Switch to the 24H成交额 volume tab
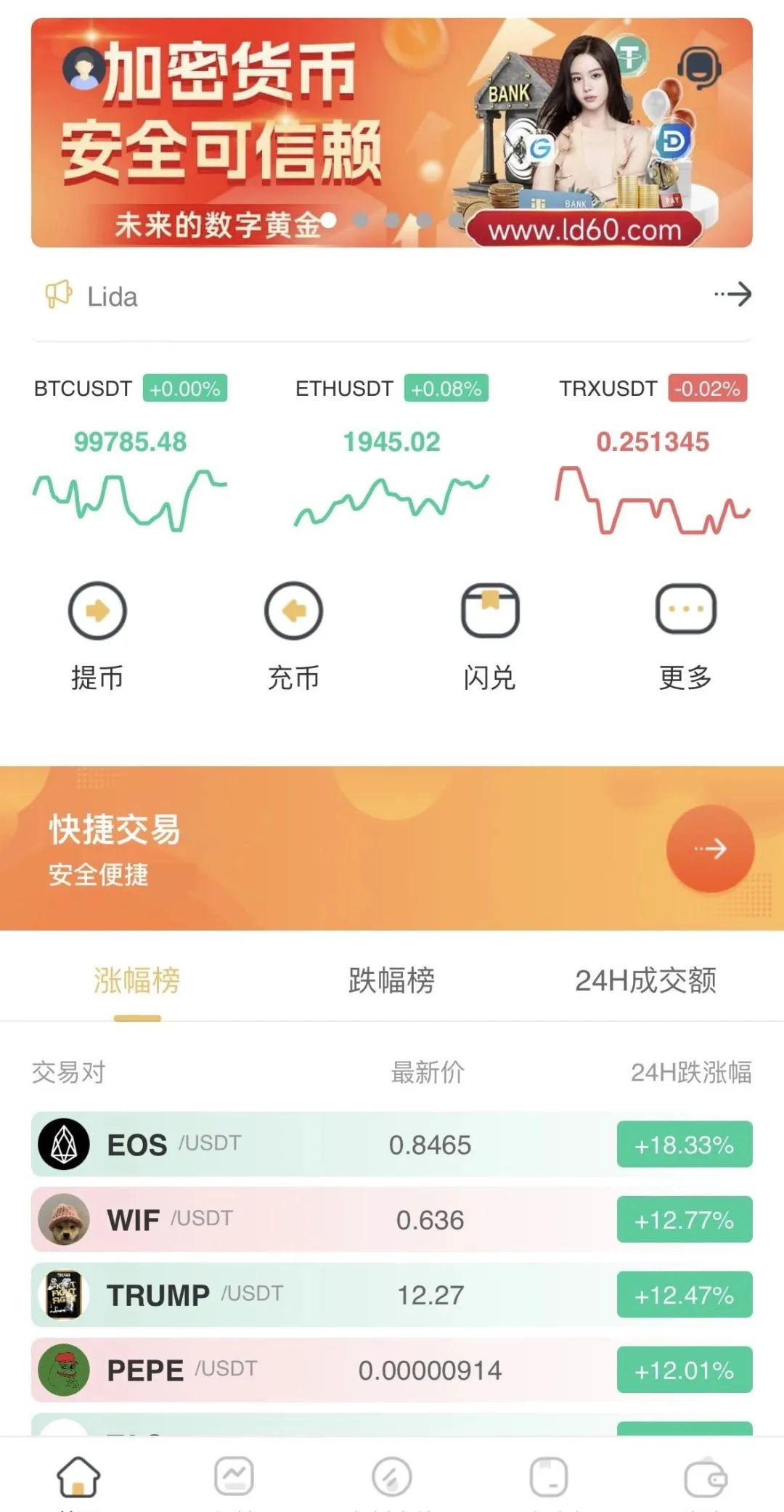784x1512 pixels. pyautogui.click(x=646, y=981)
